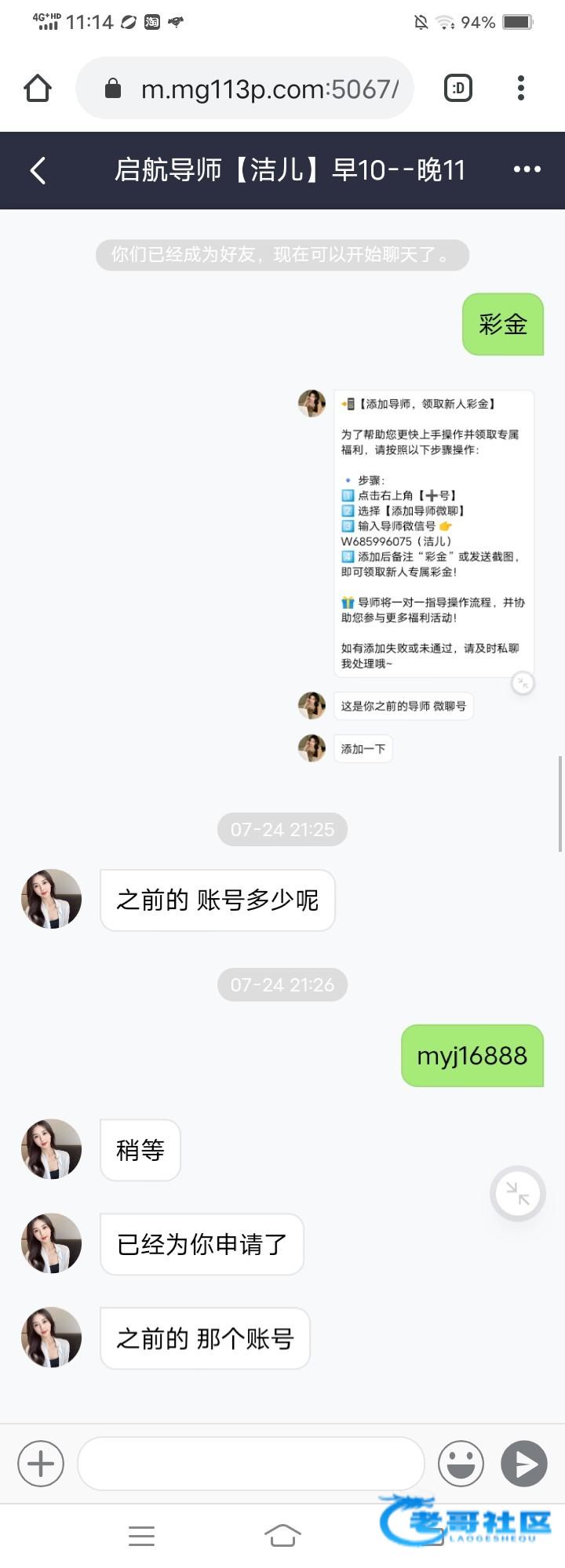
Task: Tap the floating shrink-arrows button
Action: click(x=517, y=1193)
